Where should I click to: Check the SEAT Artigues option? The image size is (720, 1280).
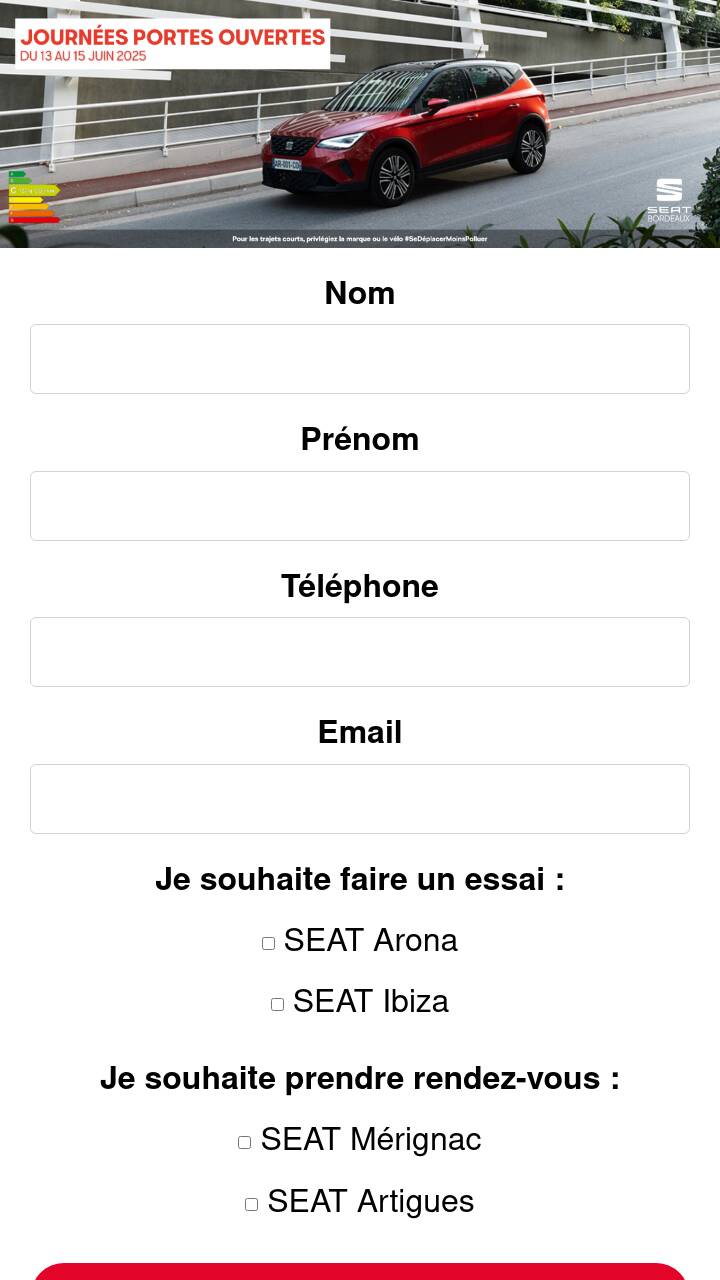pos(251,1204)
